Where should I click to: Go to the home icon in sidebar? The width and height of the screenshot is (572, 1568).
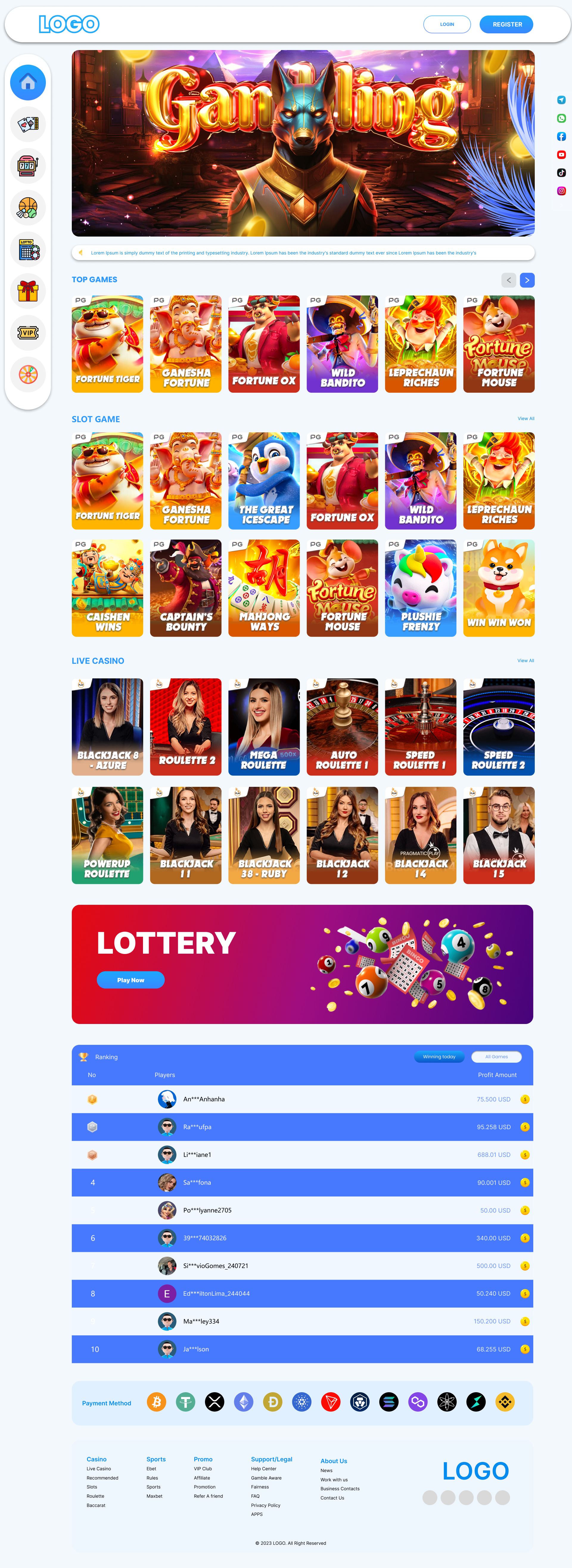point(28,82)
